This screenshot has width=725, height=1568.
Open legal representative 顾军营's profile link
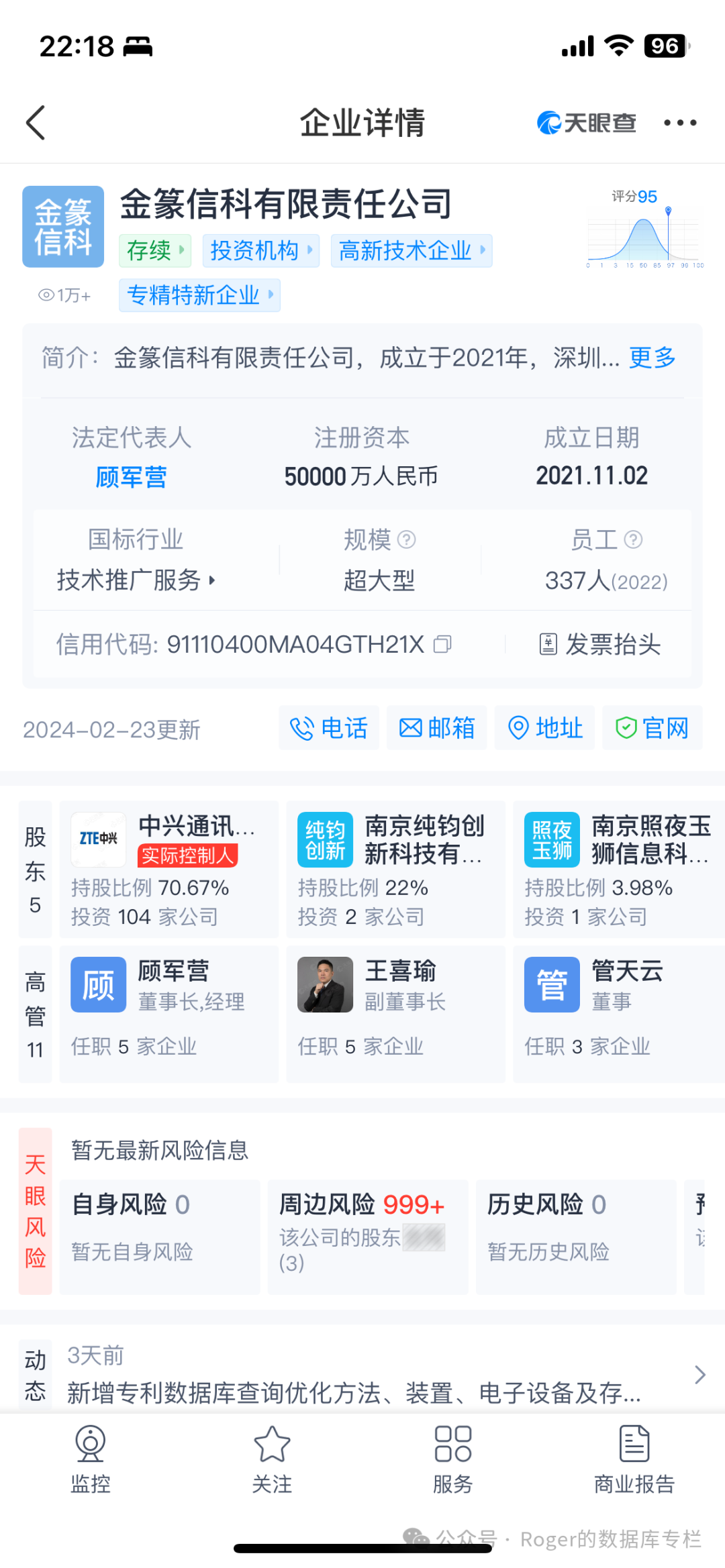pyautogui.click(x=131, y=477)
